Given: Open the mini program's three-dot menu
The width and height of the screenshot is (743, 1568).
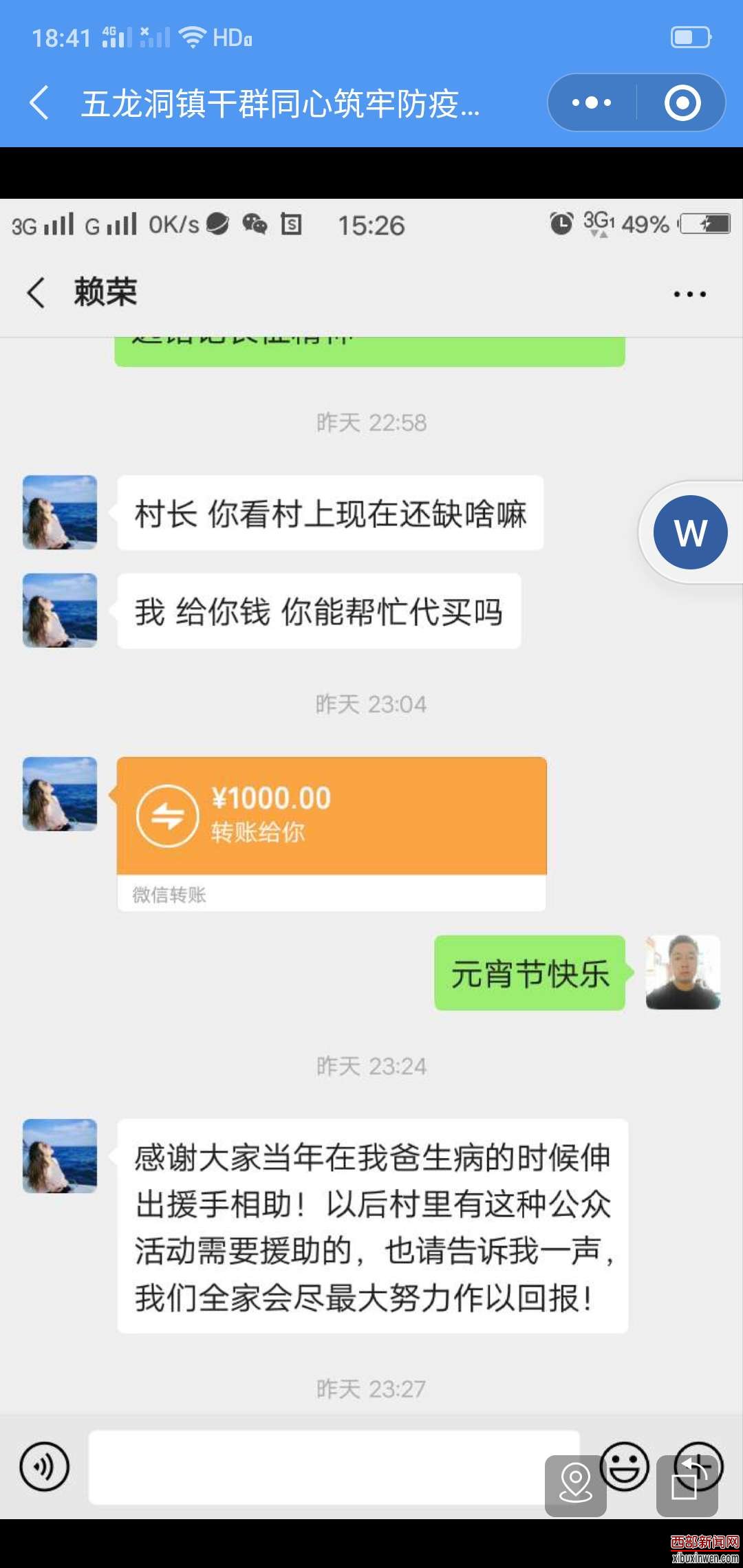Looking at the screenshot, I should coord(592,103).
